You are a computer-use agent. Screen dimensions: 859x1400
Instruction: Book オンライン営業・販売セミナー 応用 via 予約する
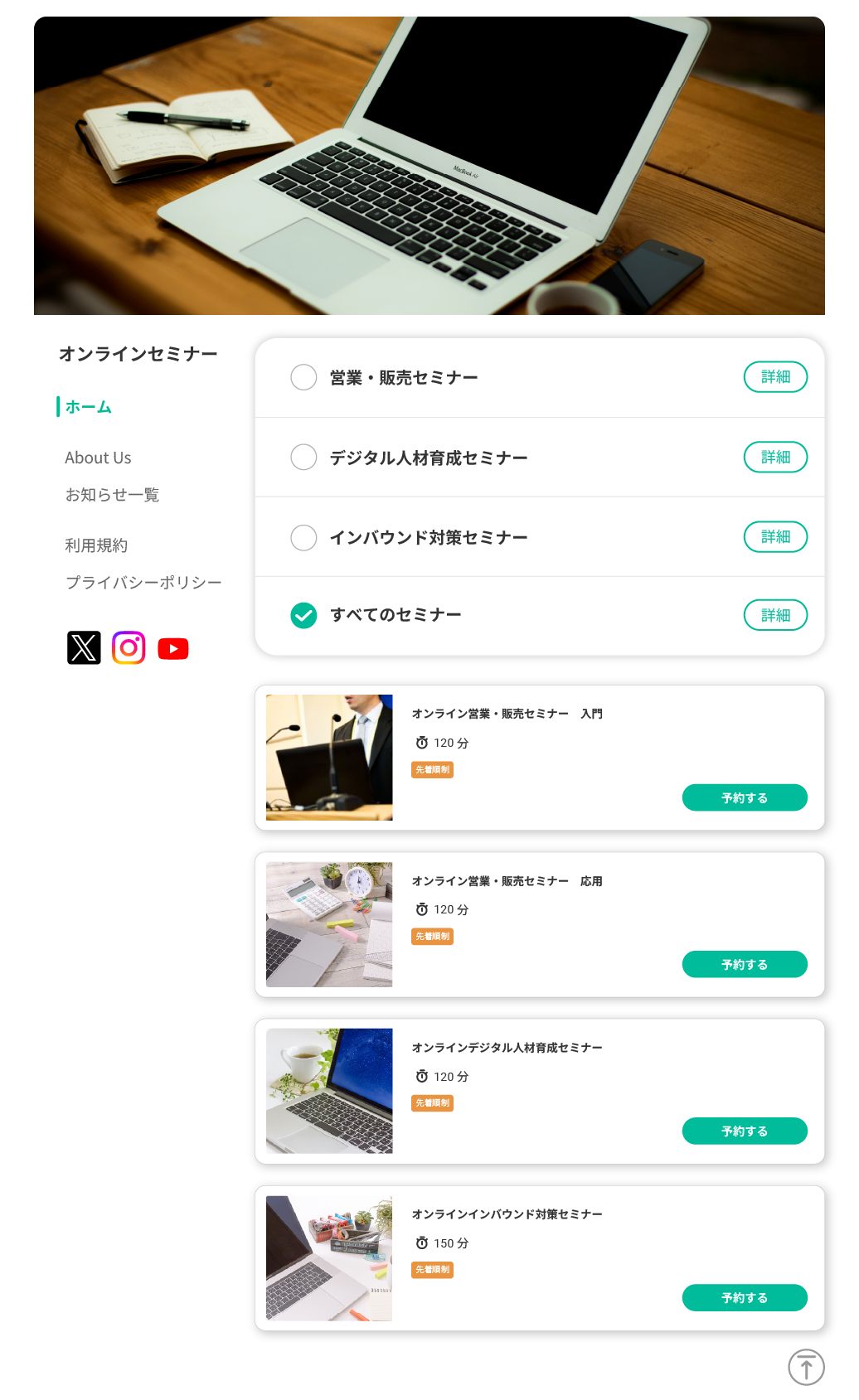(744, 964)
